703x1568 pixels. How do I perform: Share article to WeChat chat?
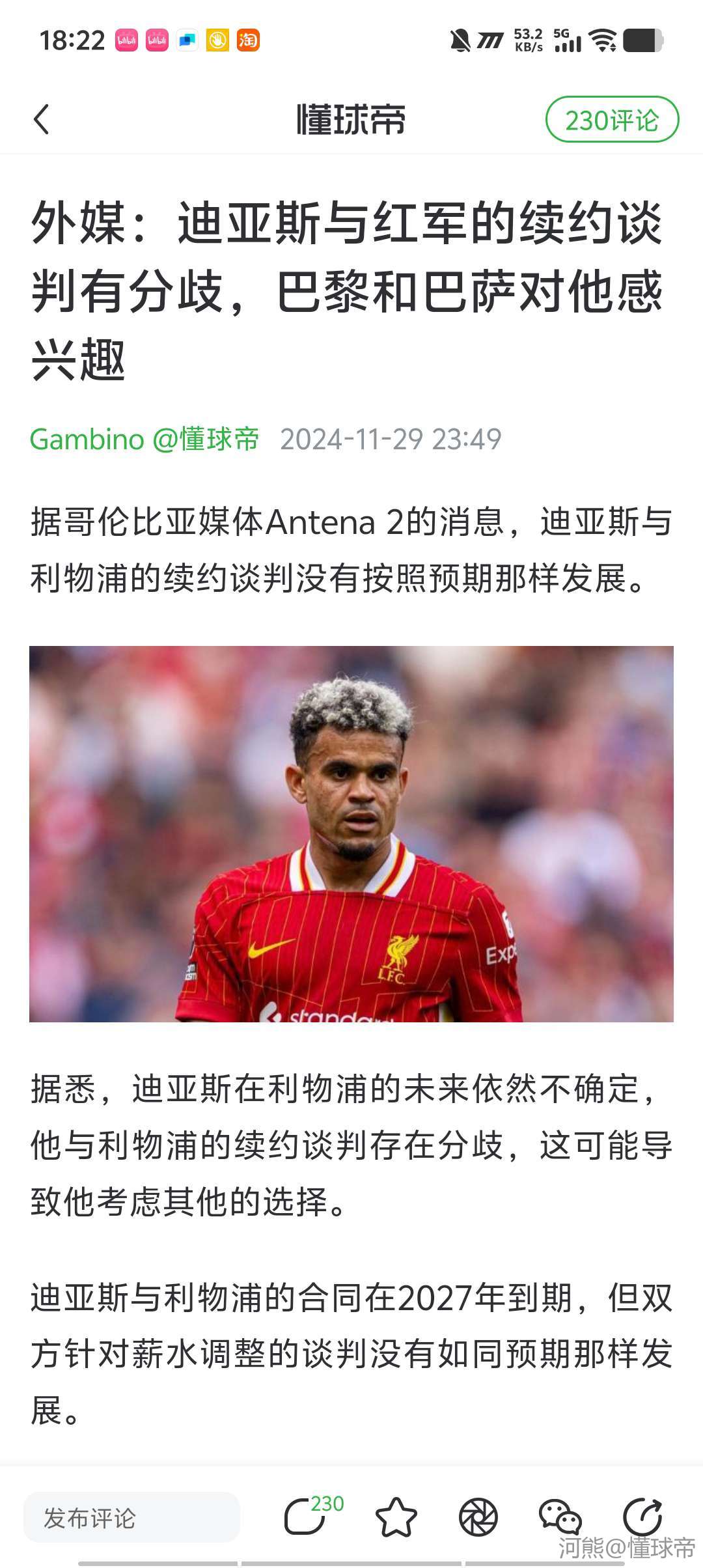560,1517
